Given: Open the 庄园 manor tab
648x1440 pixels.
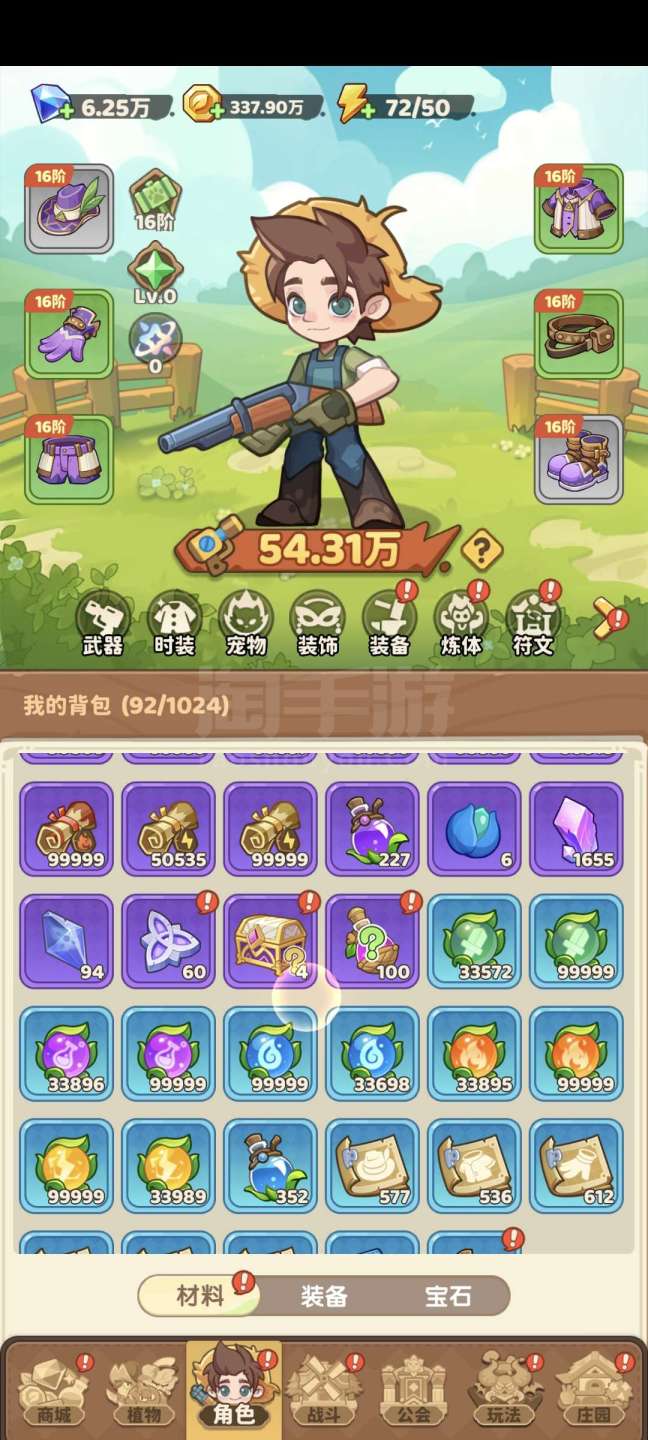Looking at the screenshot, I should pyautogui.click(x=593, y=1388).
